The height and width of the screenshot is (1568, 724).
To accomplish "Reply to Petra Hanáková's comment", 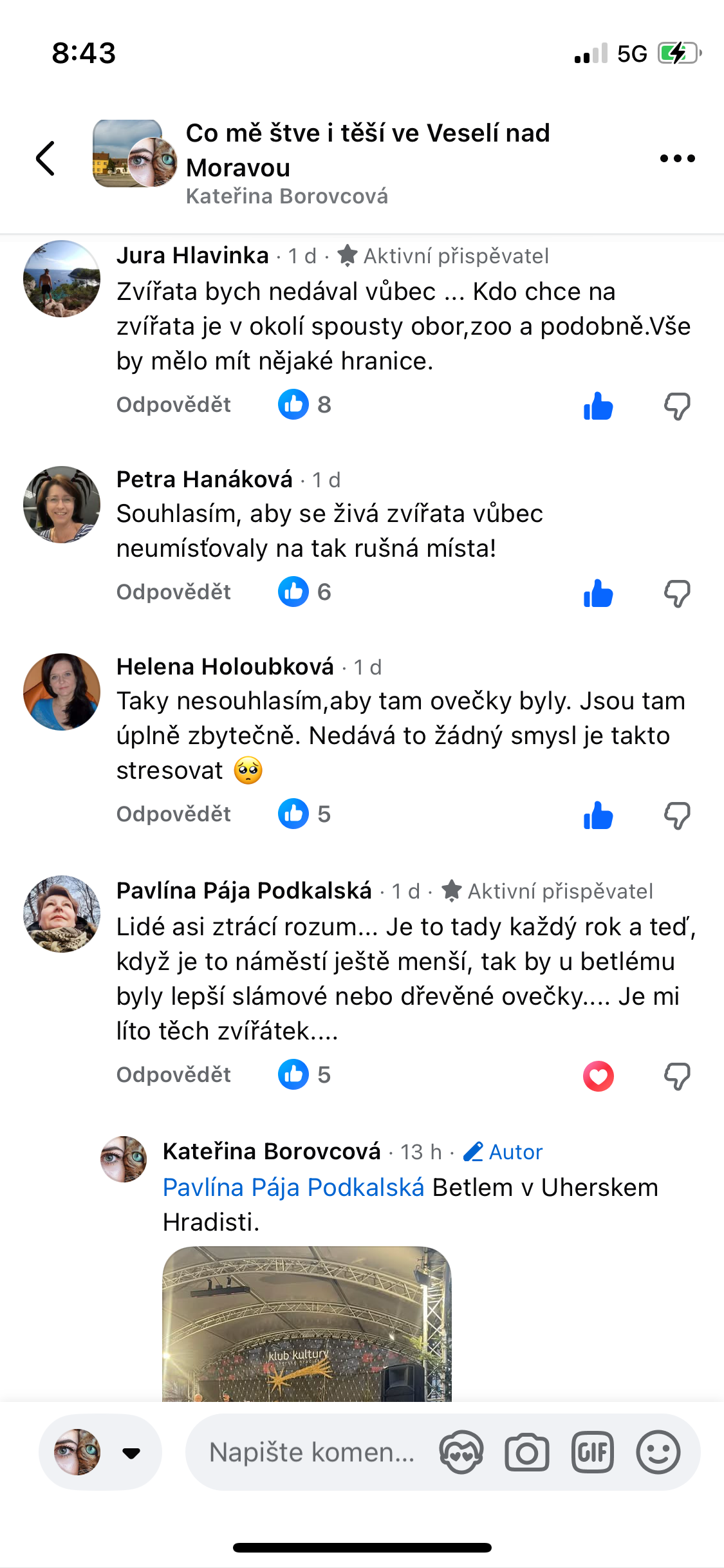I will [x=173, y=592].
